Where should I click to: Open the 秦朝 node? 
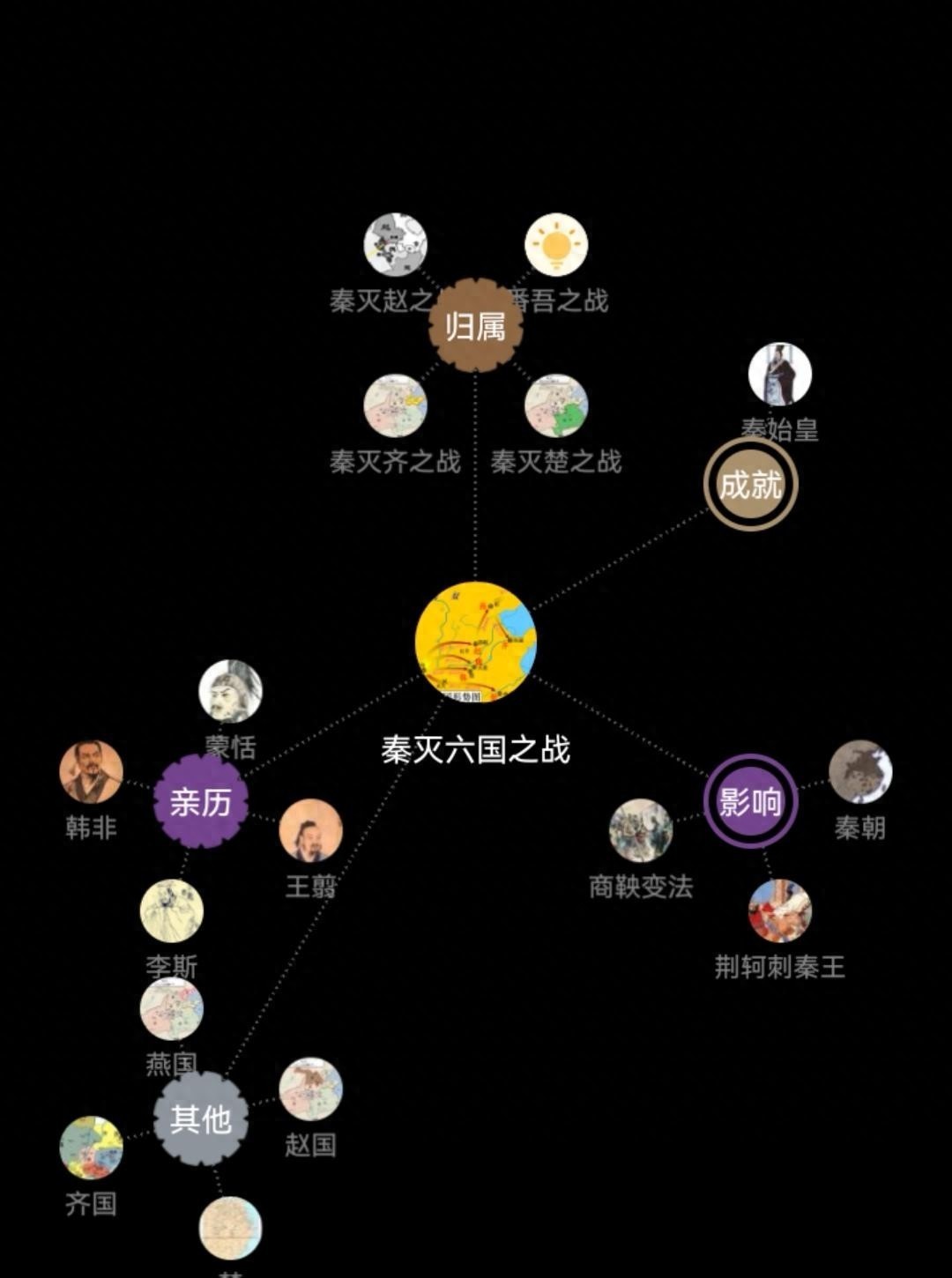pos(860,772)
